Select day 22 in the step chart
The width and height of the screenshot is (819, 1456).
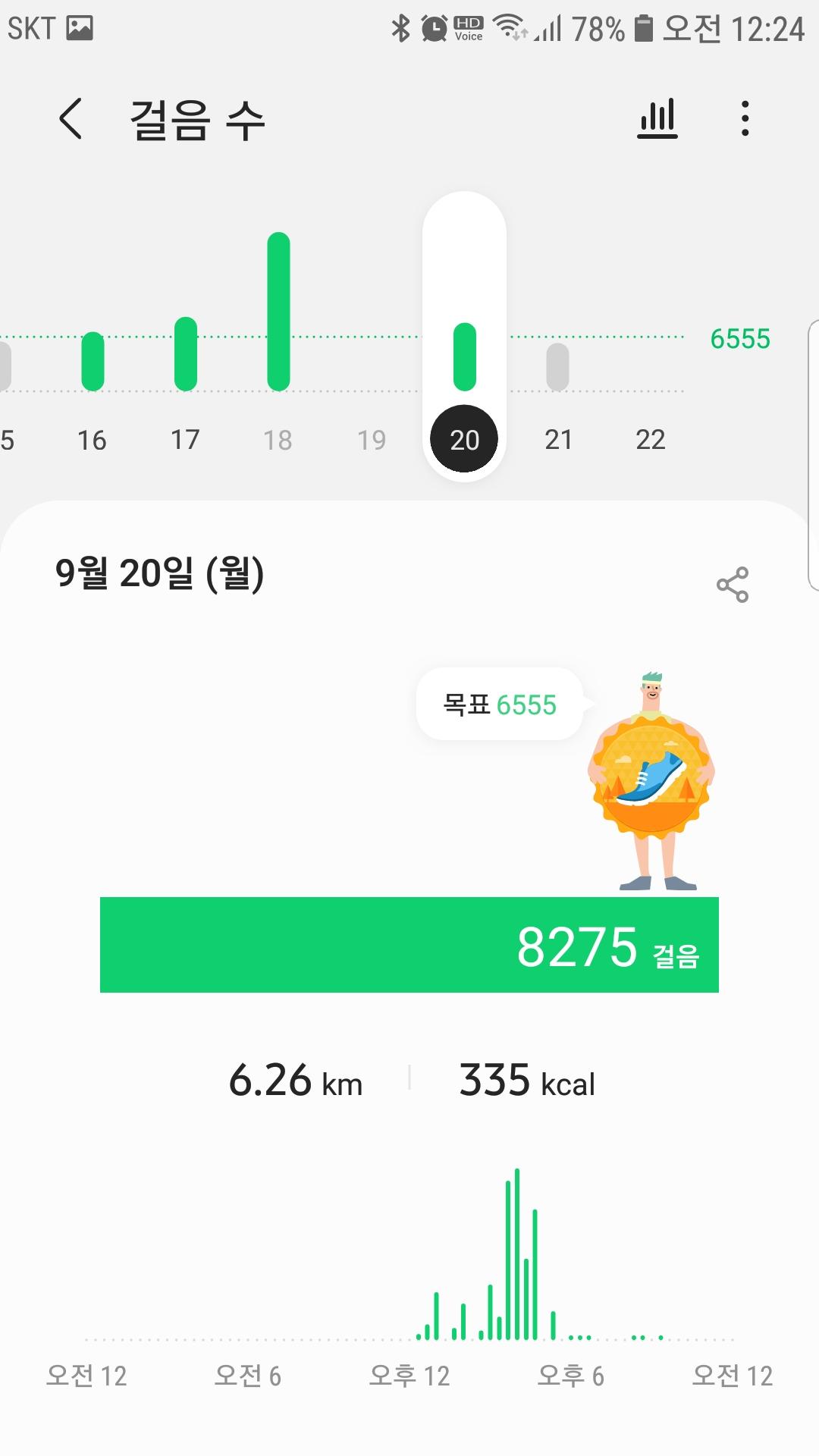point(651,439)
